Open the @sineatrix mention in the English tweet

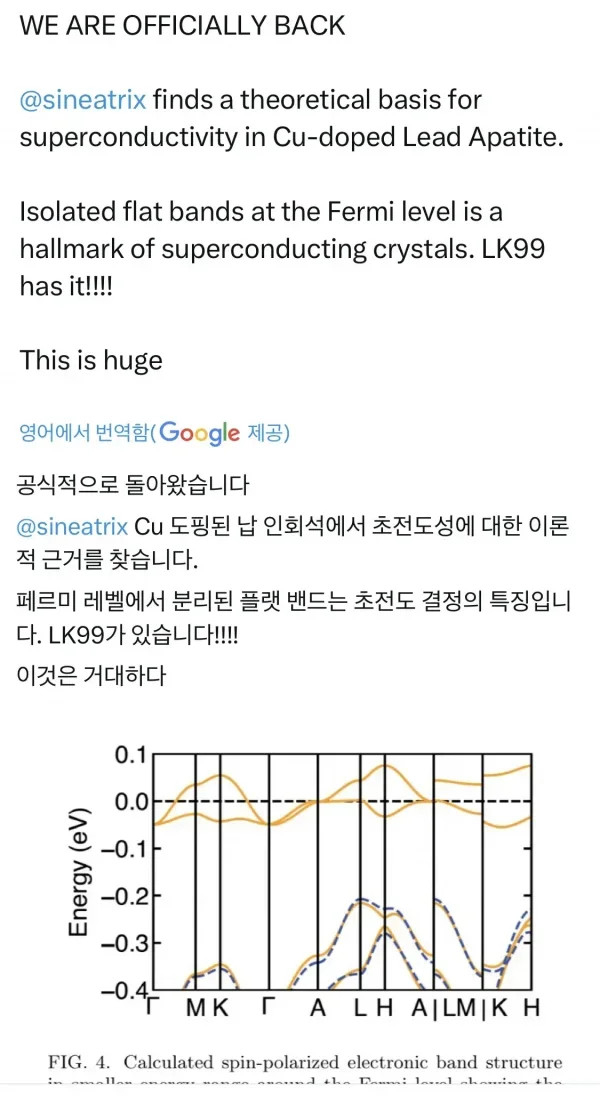point(83,100)
